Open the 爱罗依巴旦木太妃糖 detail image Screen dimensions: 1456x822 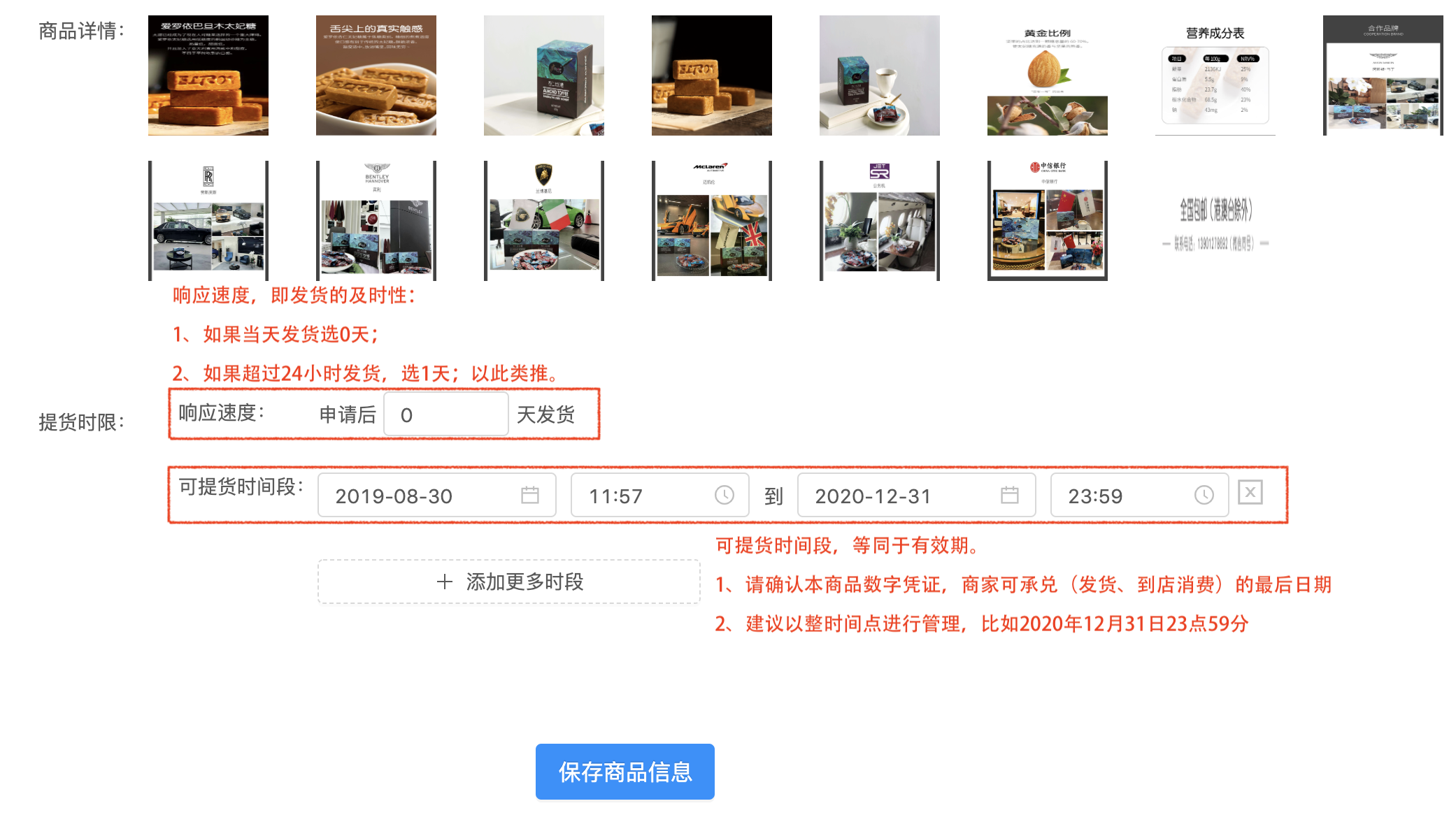tap(208, 75)
